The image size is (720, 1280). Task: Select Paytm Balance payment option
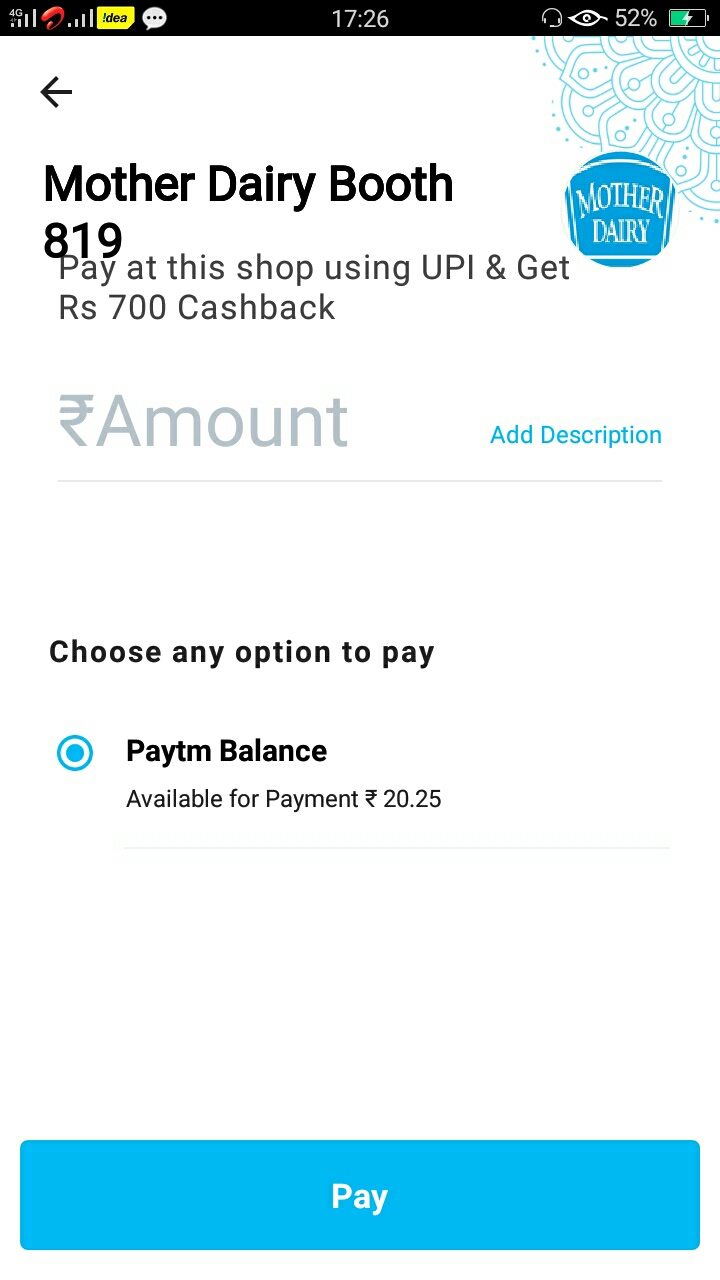pos(75,753)
